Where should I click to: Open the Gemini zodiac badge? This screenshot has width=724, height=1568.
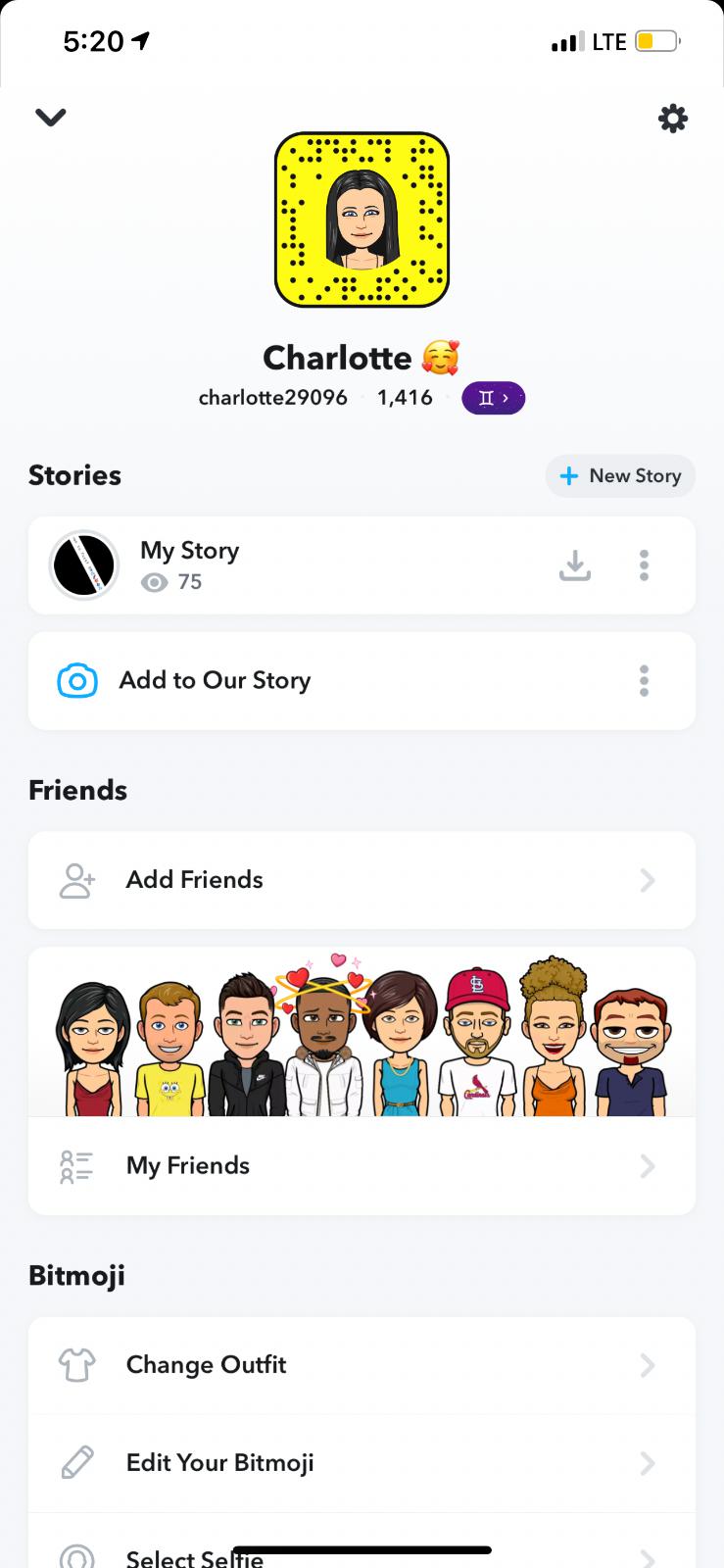point(493,398)
